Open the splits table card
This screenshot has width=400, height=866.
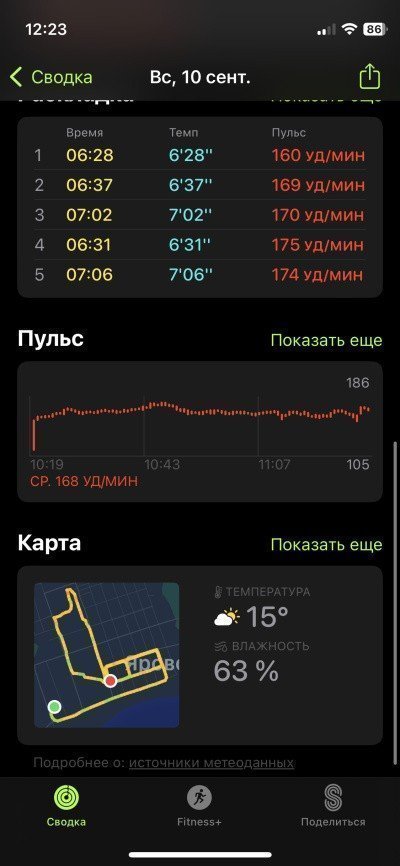click(200, 207)
